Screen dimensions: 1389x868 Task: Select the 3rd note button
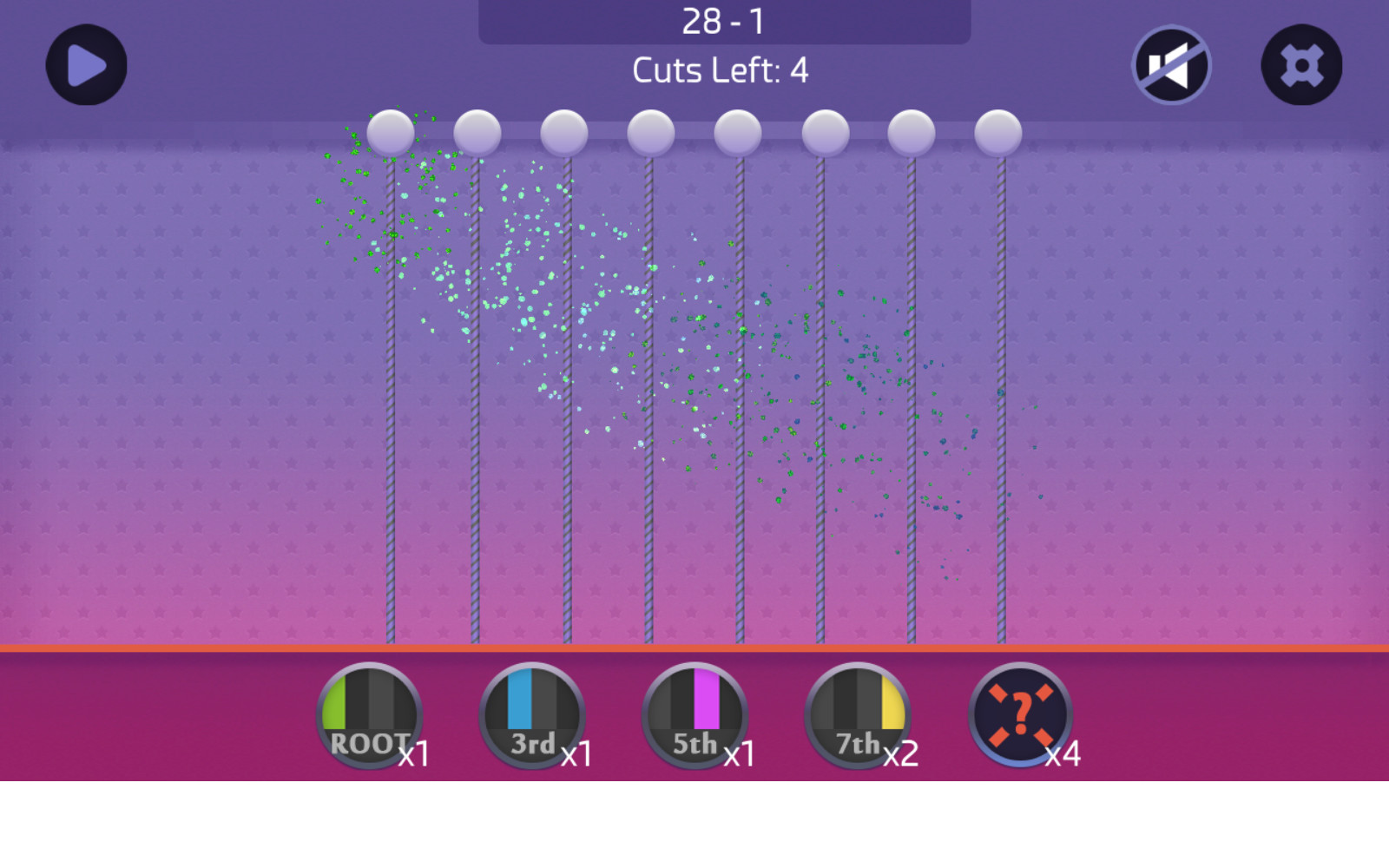click(531, 715)
